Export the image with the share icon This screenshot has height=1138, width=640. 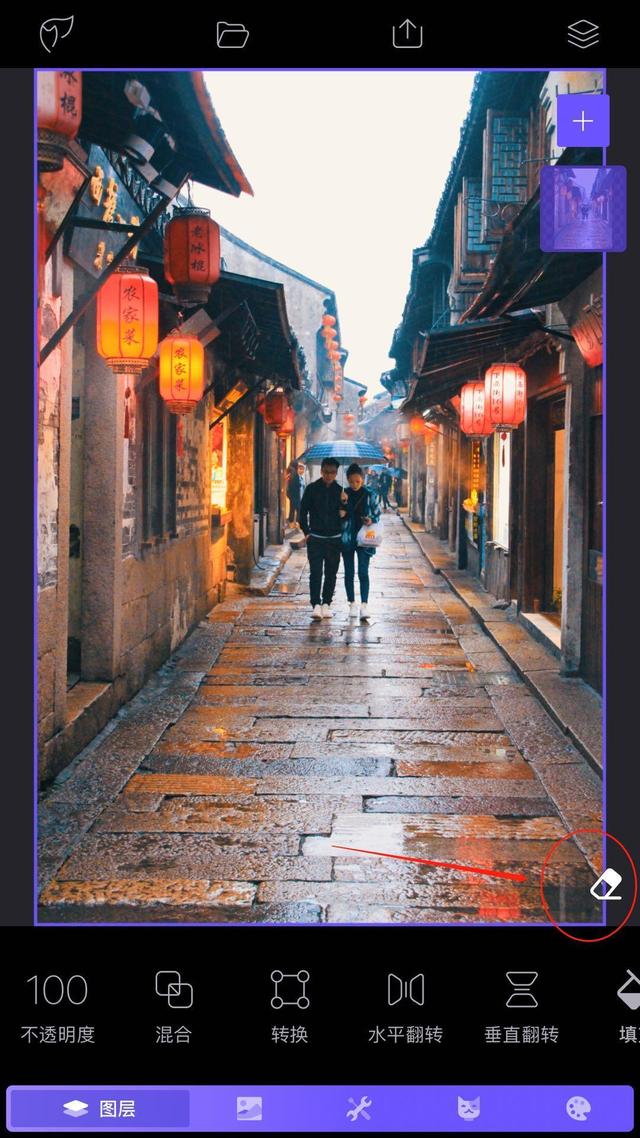click(407, 33)
